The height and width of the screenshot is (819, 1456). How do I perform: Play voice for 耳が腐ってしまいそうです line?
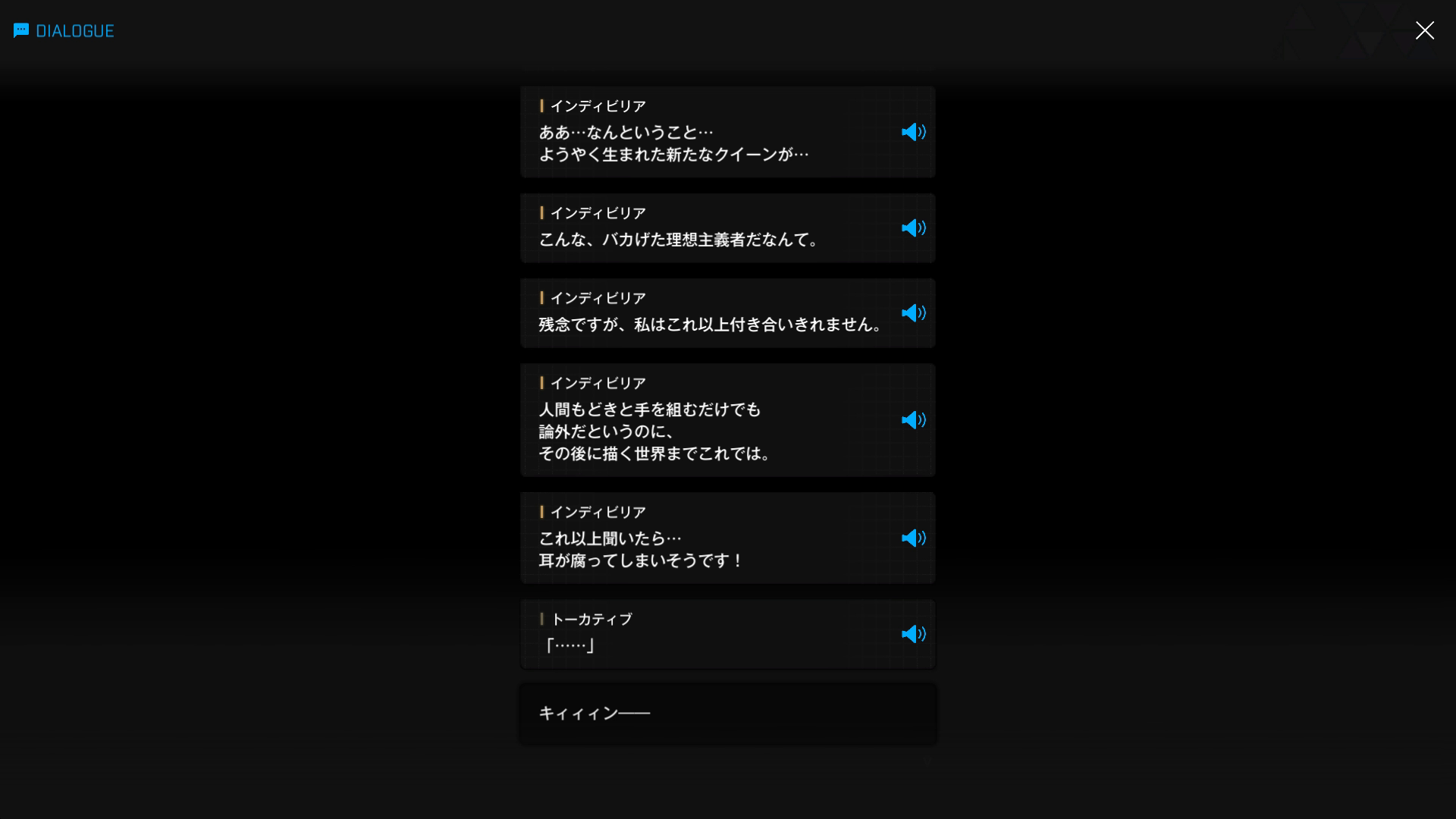pyautogui.click(x=913, y=538)
